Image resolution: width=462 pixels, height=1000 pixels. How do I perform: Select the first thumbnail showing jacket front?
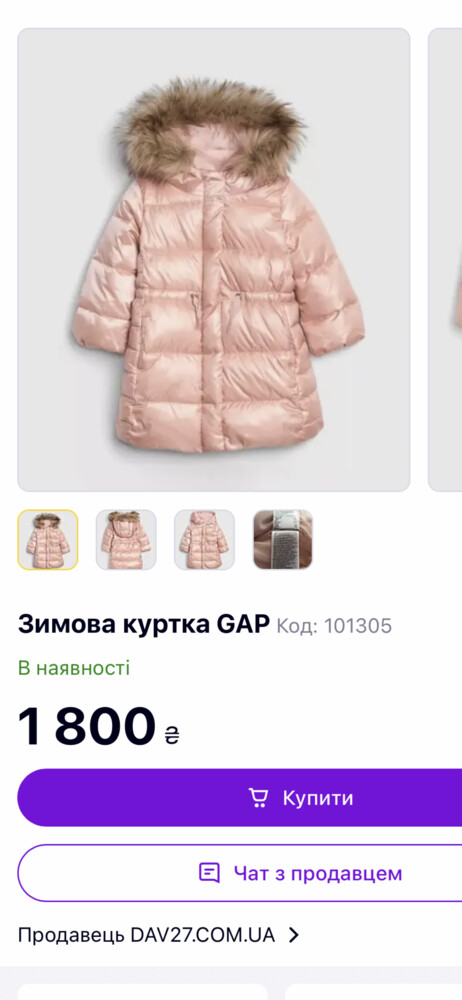coord(48,540)
